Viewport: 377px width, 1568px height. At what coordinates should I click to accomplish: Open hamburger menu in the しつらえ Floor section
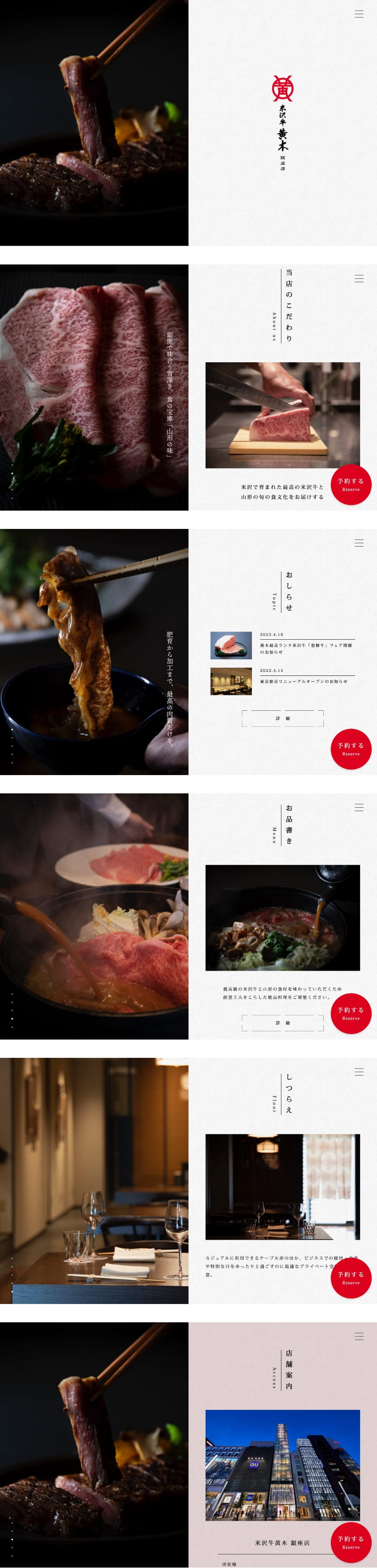tap(359, 1072)
